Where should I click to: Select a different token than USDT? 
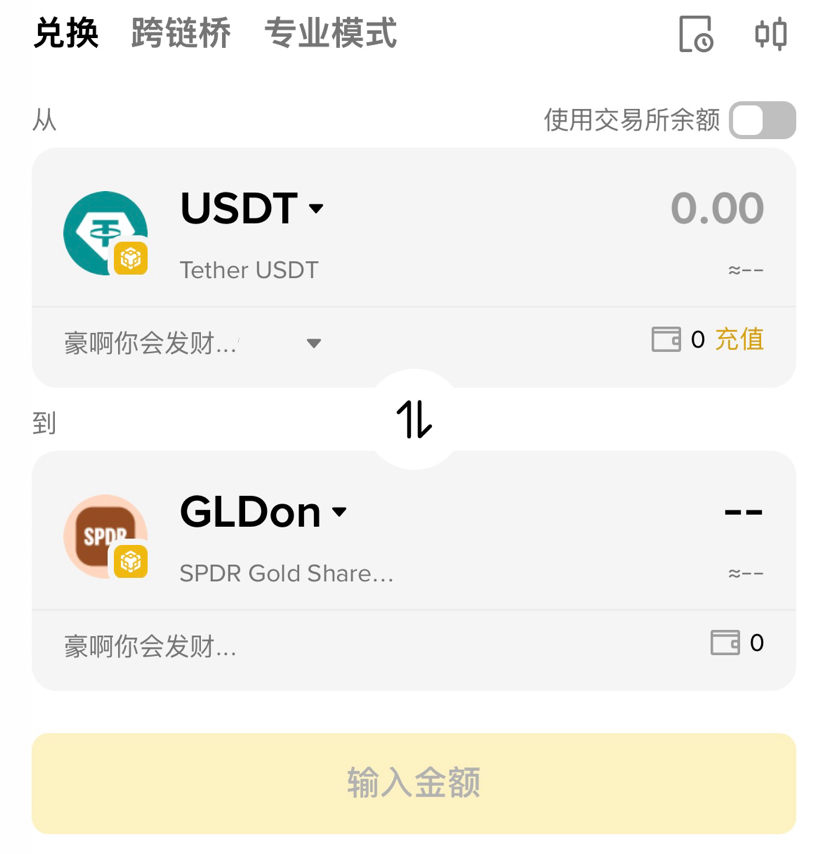pos(252,209)
